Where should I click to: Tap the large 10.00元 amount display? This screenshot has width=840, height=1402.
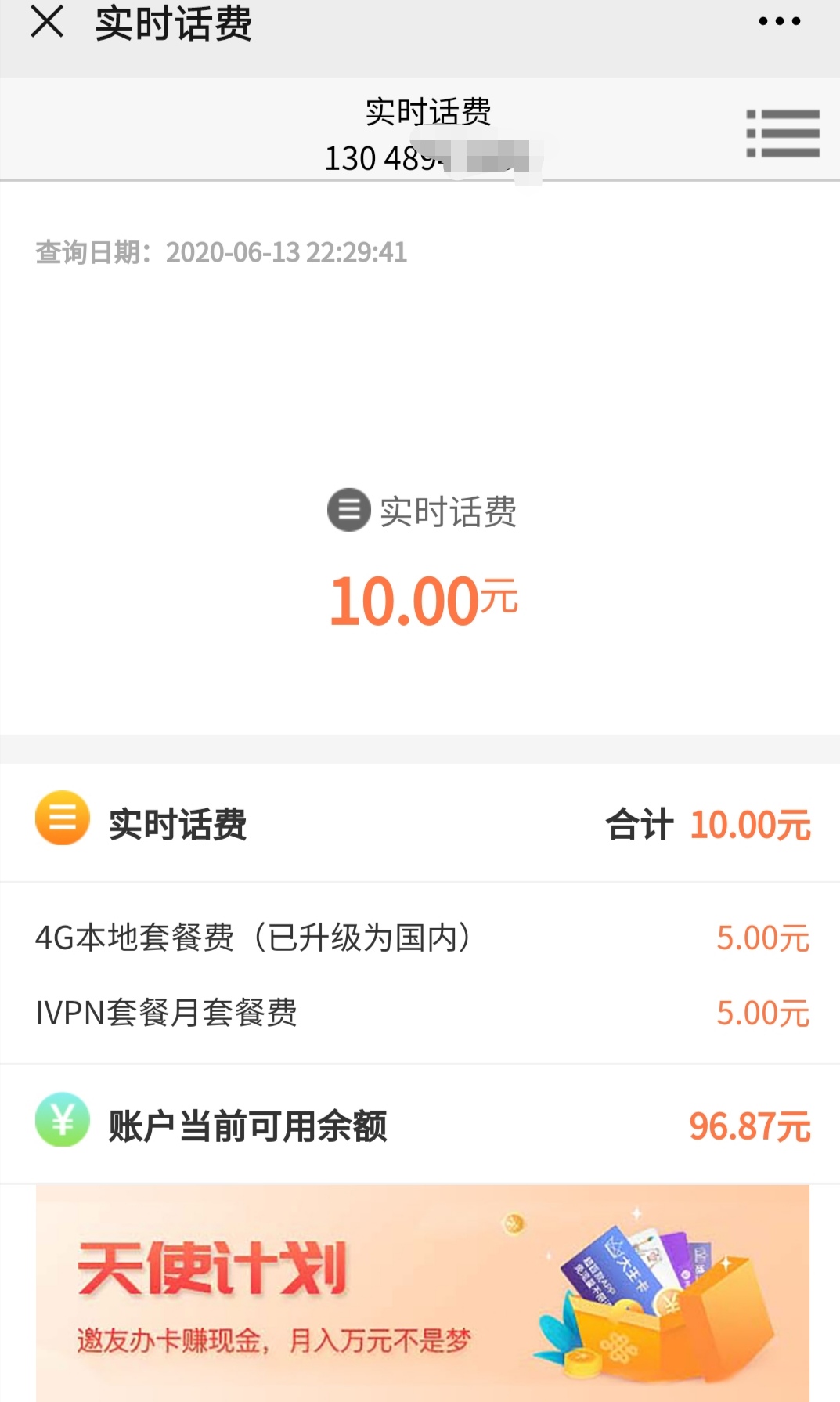(x=423, y=599)
